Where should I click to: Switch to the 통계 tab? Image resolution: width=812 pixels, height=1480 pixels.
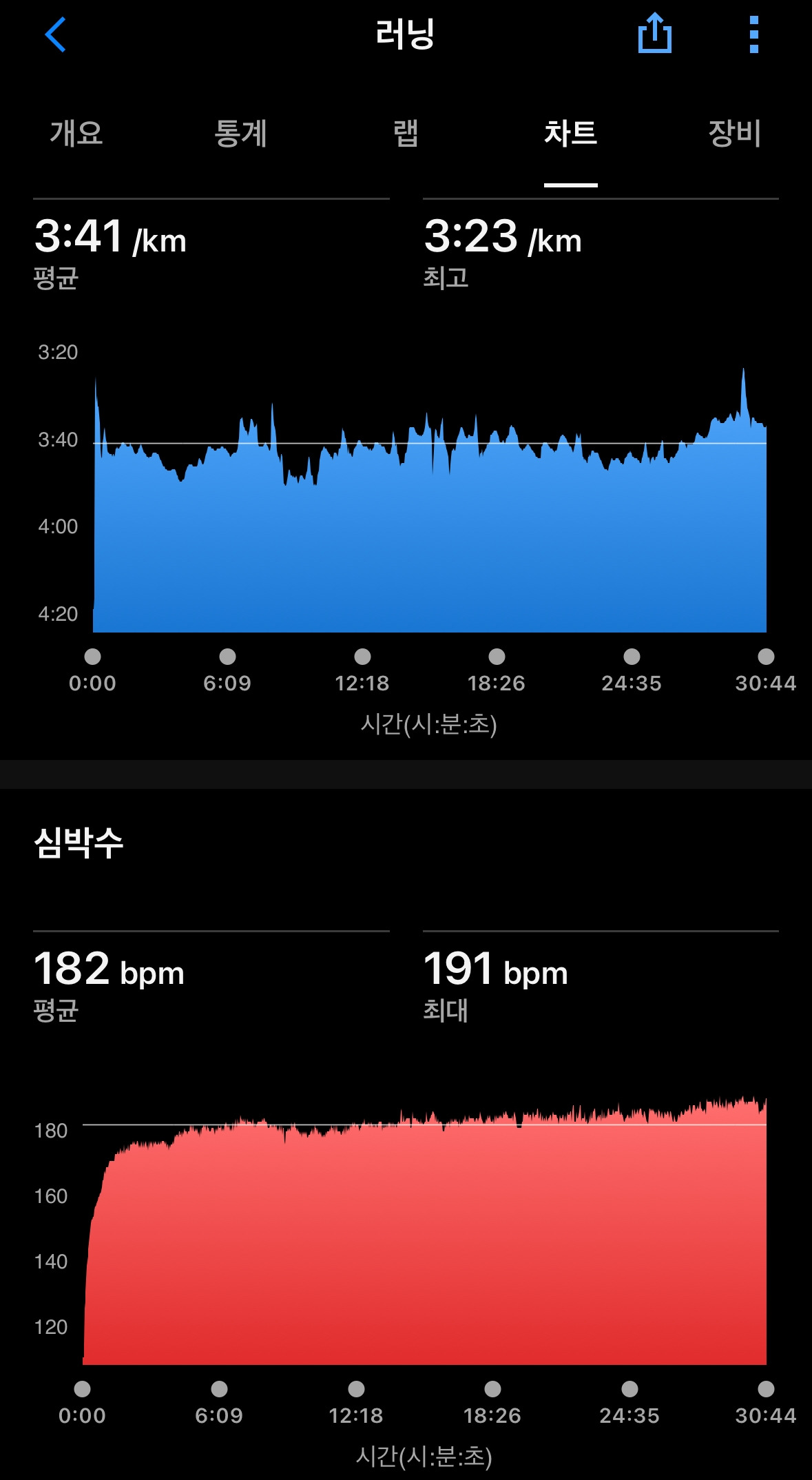(x=240, y=133)
